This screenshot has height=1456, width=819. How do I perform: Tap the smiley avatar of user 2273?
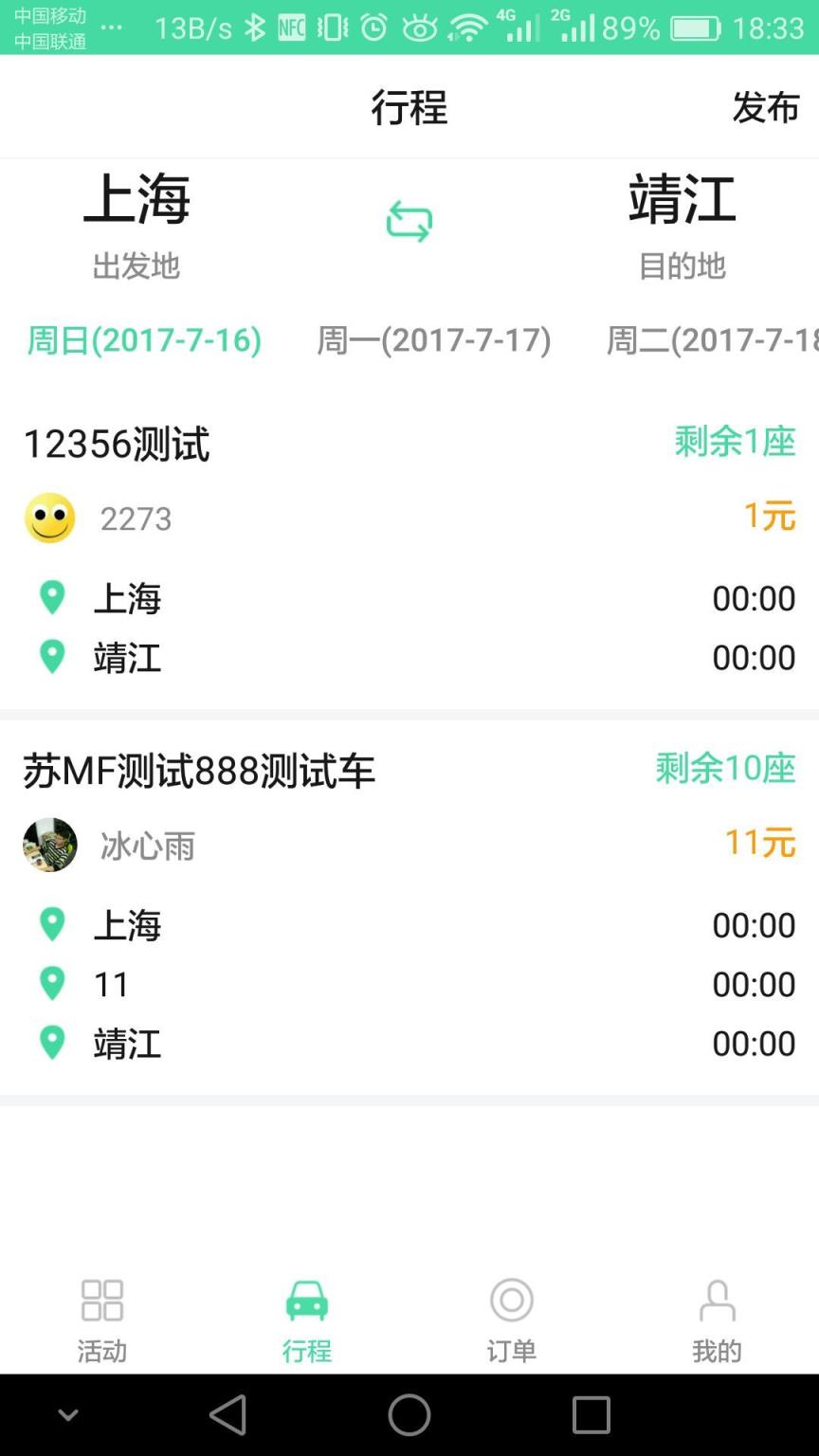[50, 518]
